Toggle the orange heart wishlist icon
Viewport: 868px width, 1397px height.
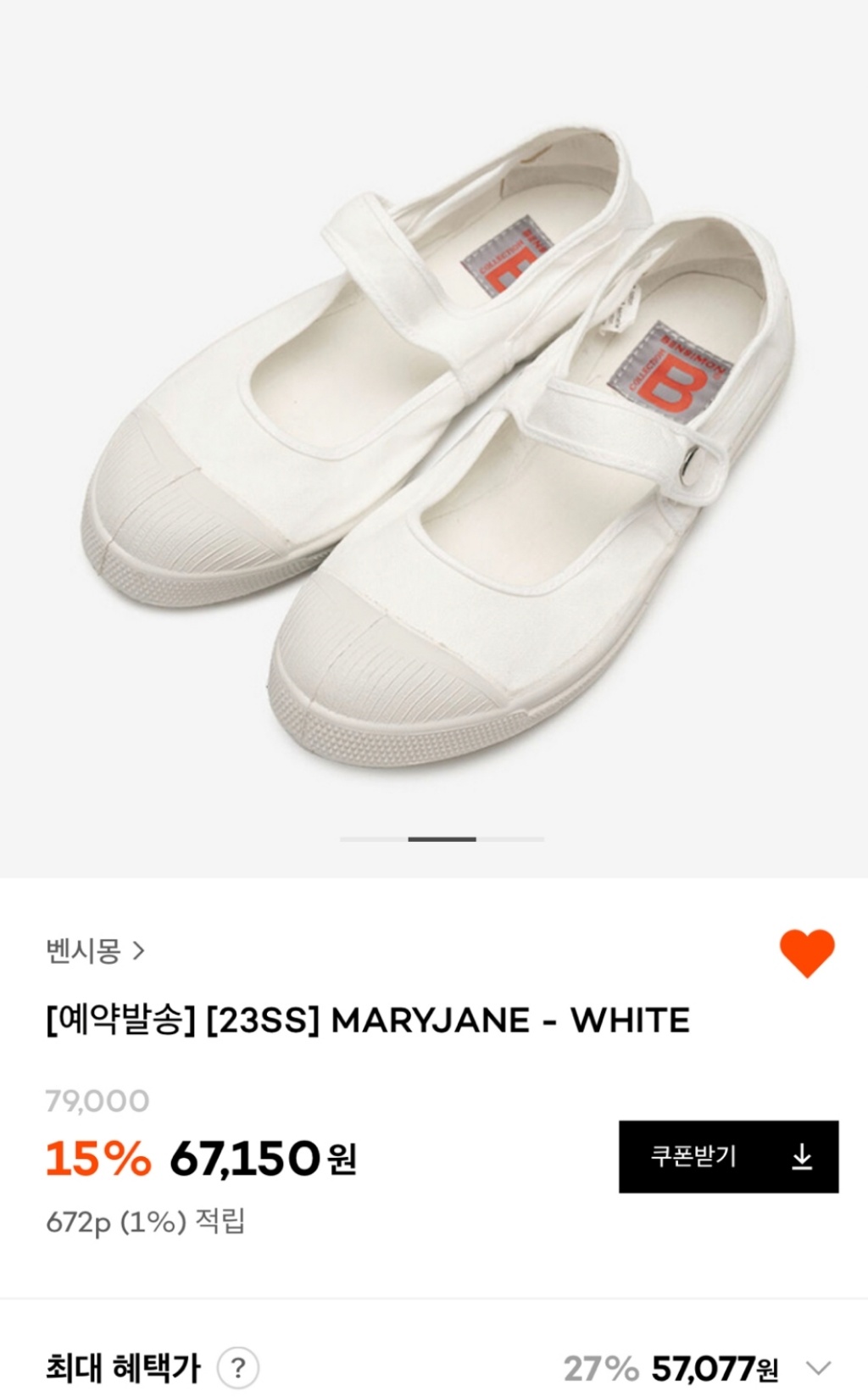807,953
